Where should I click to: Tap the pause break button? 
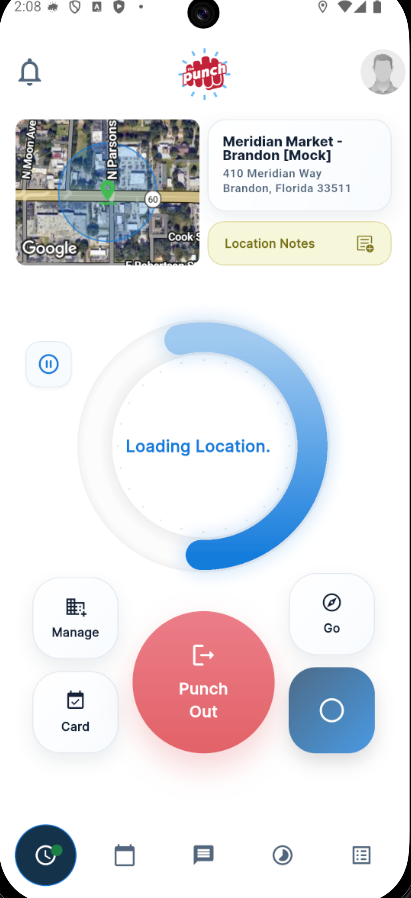pos(49,364)
